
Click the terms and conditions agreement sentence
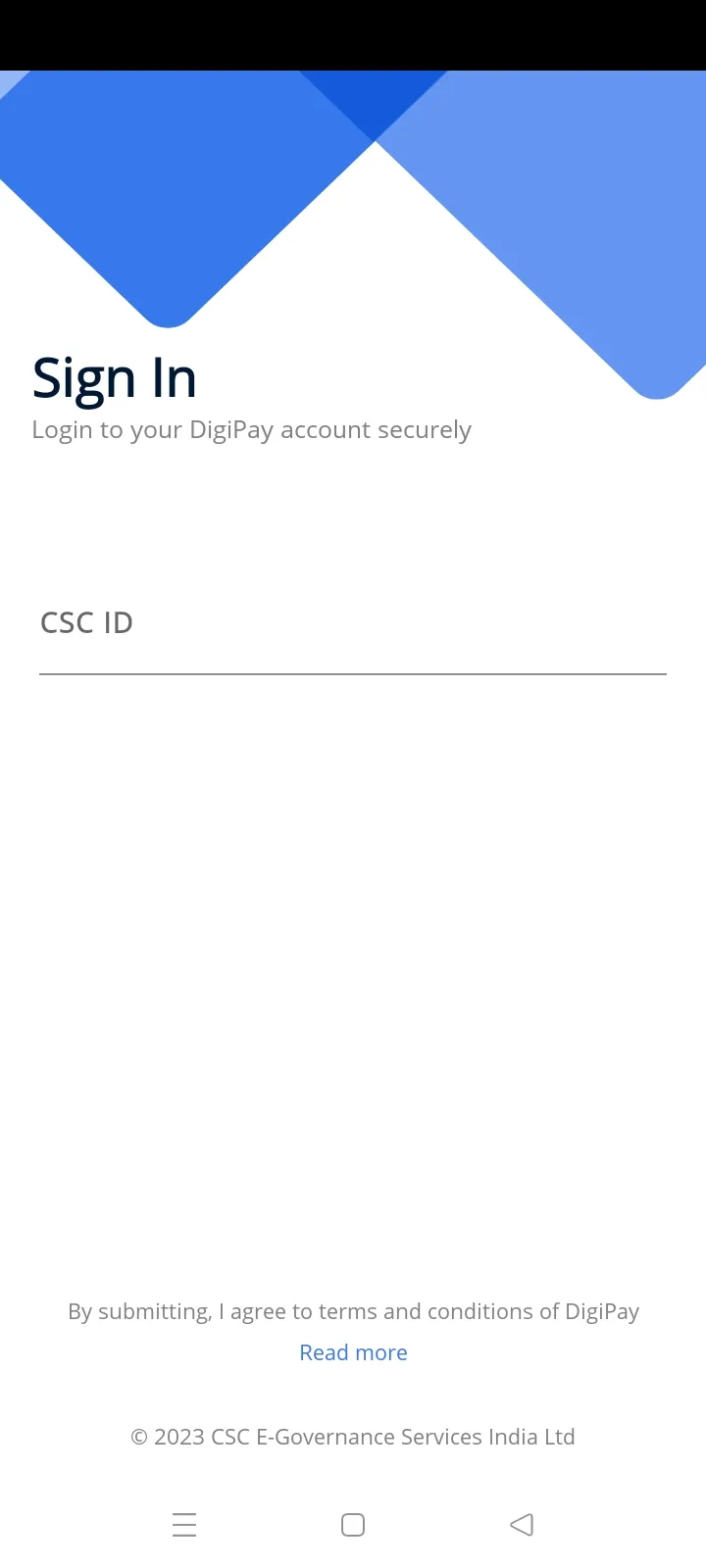pos(353,1311)
